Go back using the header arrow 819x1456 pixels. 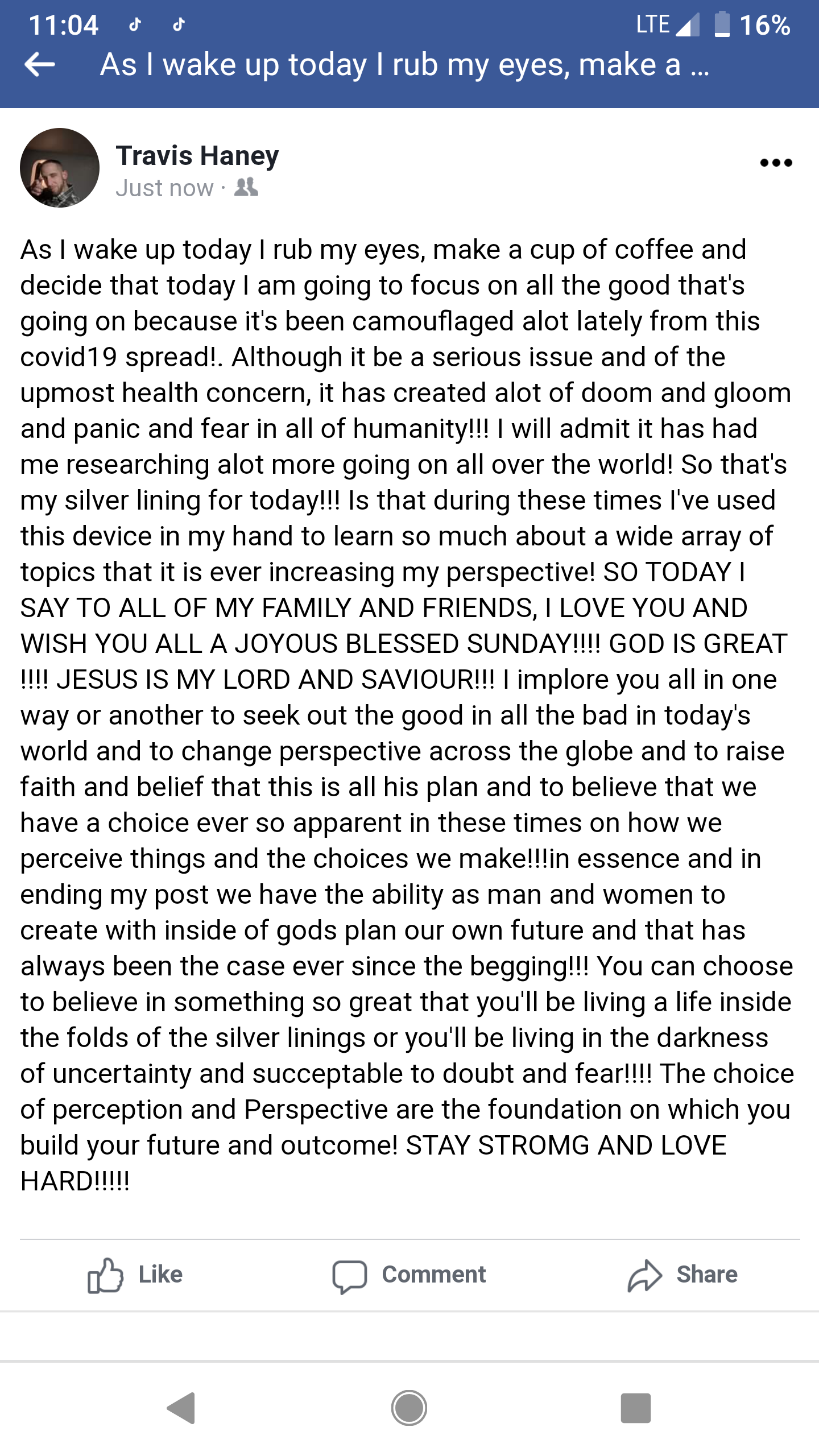[40, 64]
